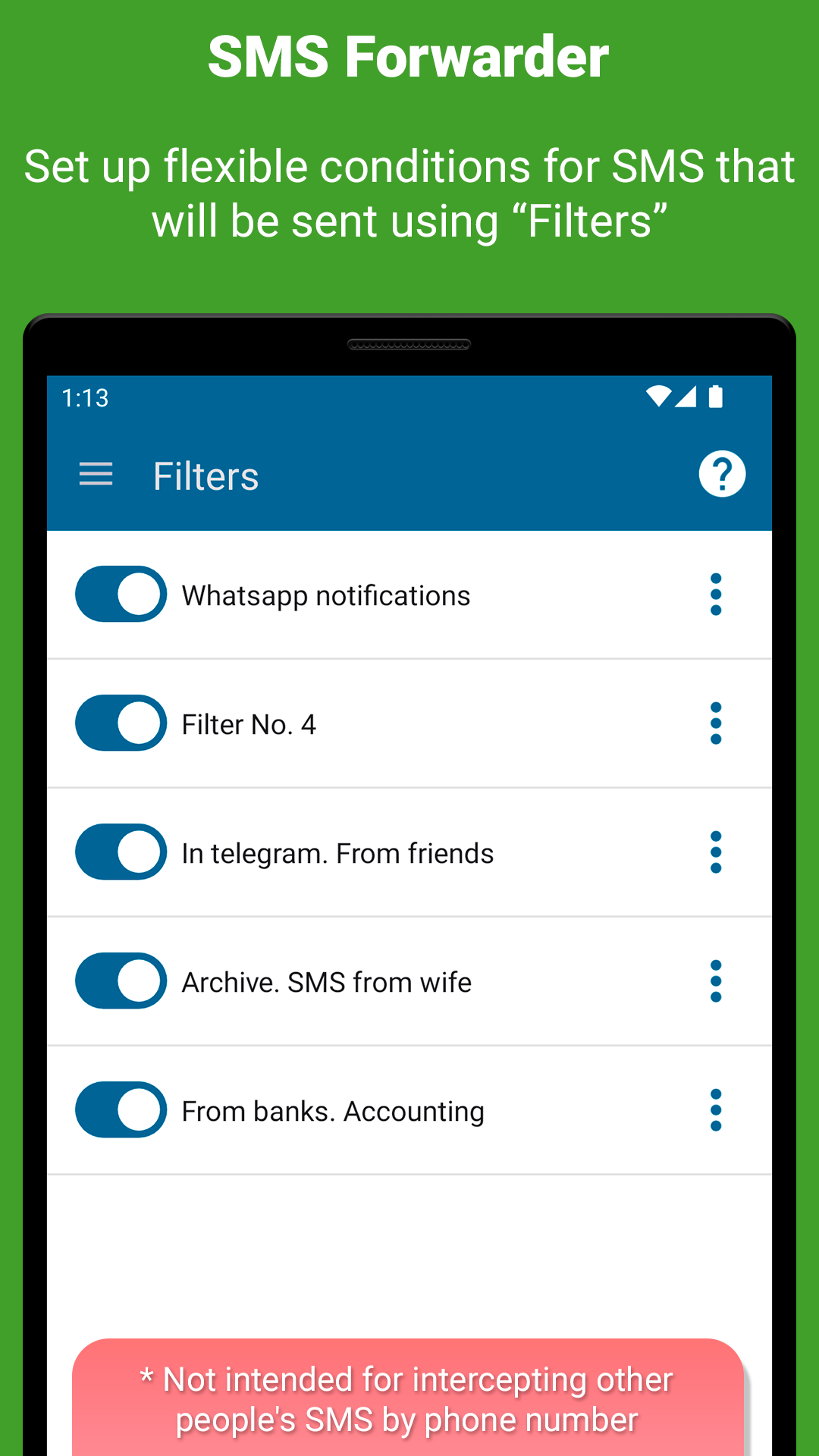Viewport: 819px width, 1456px height.
Task: Switch off the Archive. SMS from wife filter
Action: (x=120, y=981)
